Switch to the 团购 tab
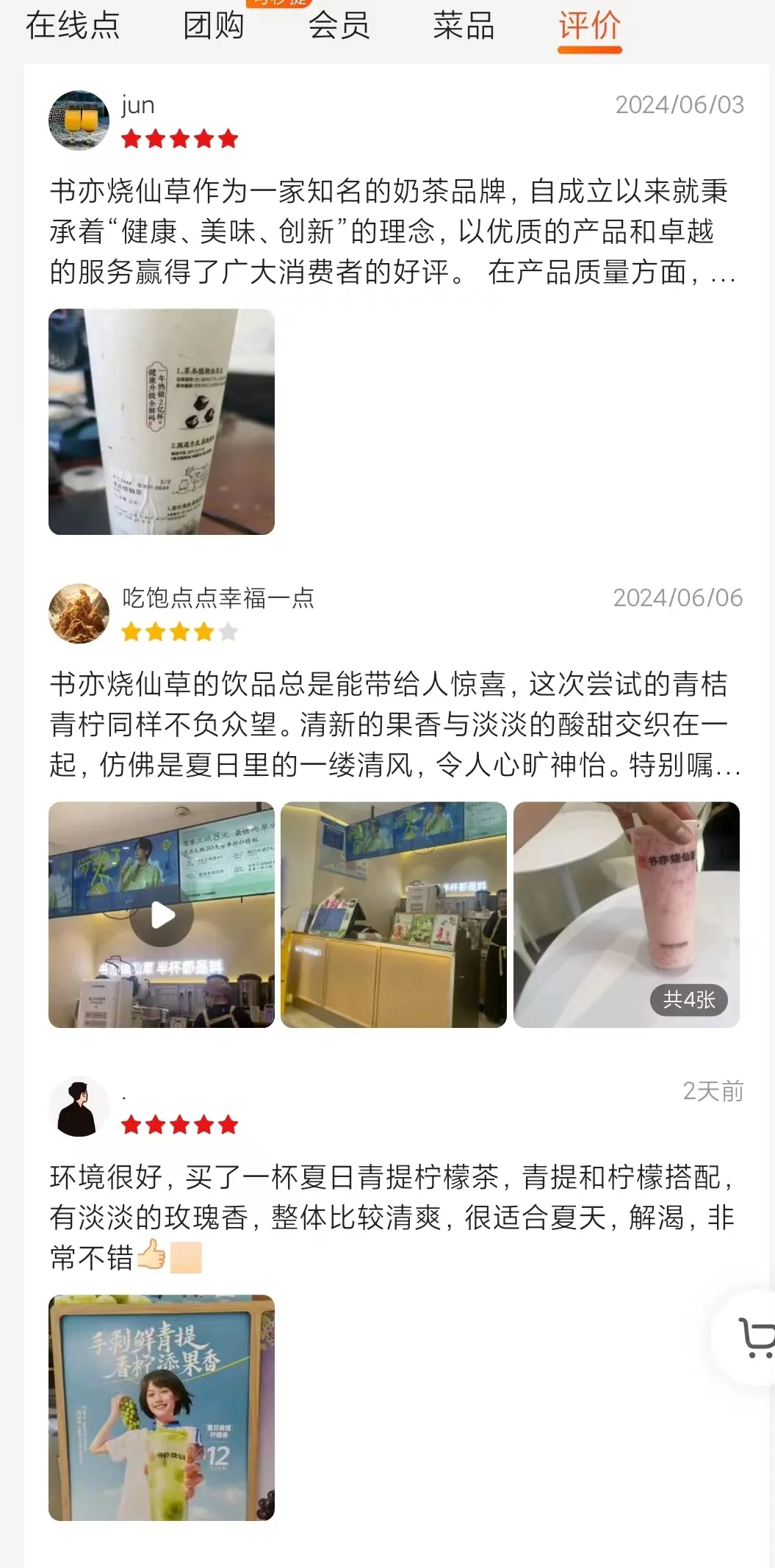 [x=213, y=26]
